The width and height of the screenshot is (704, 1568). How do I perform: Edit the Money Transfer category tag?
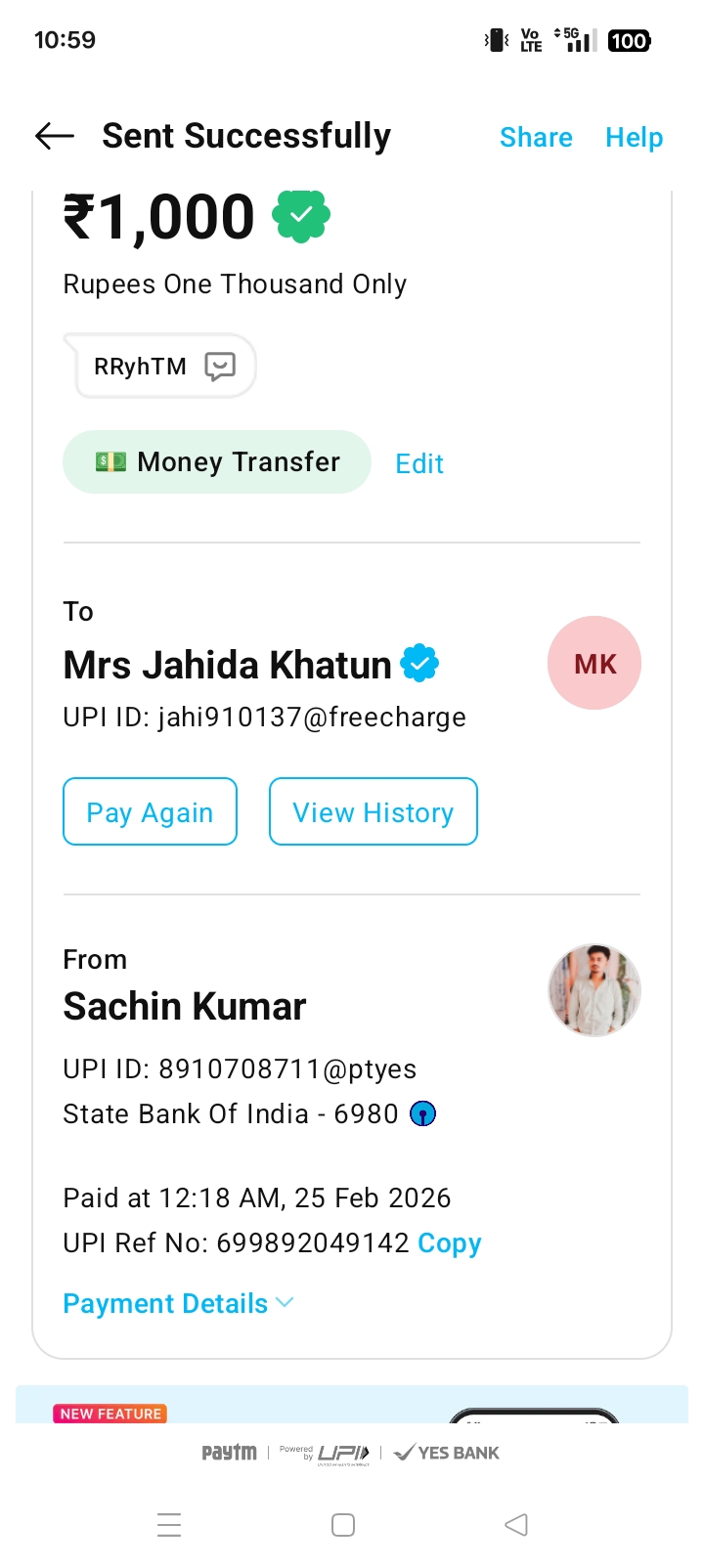point(419,463)
